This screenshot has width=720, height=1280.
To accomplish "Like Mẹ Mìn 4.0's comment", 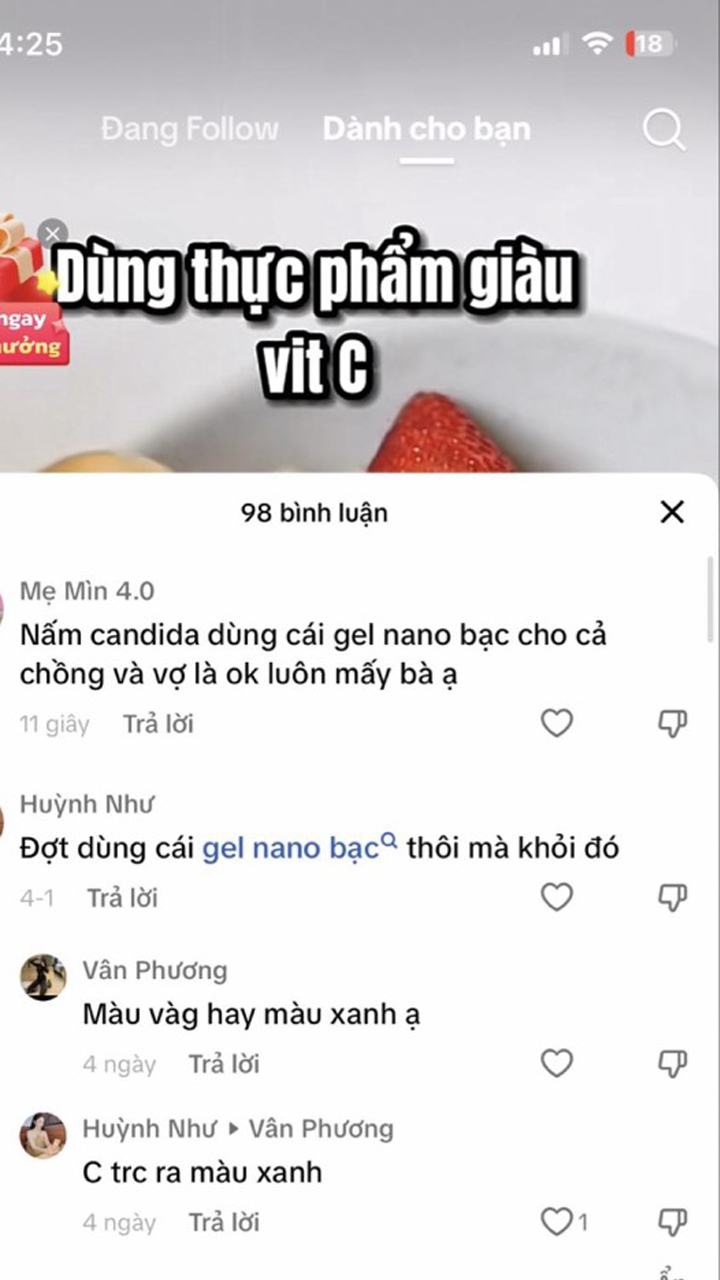I will (557, 723).
